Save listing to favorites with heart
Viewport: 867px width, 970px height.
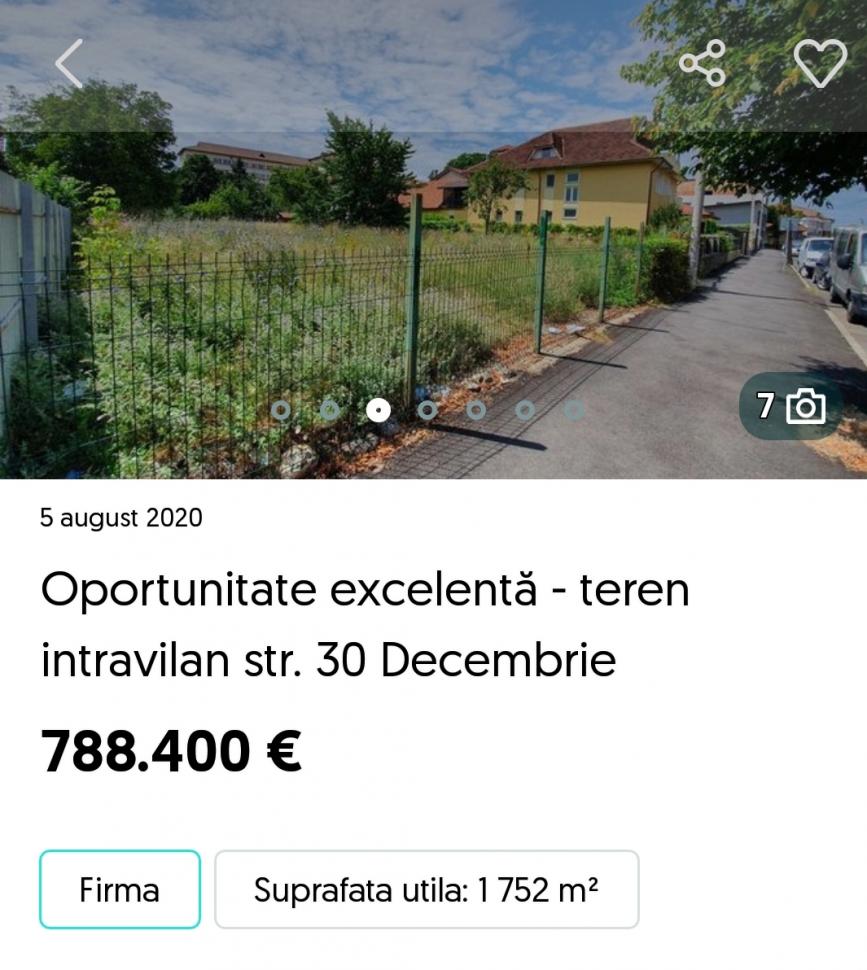pyautogui.click(x=820, y=64)
